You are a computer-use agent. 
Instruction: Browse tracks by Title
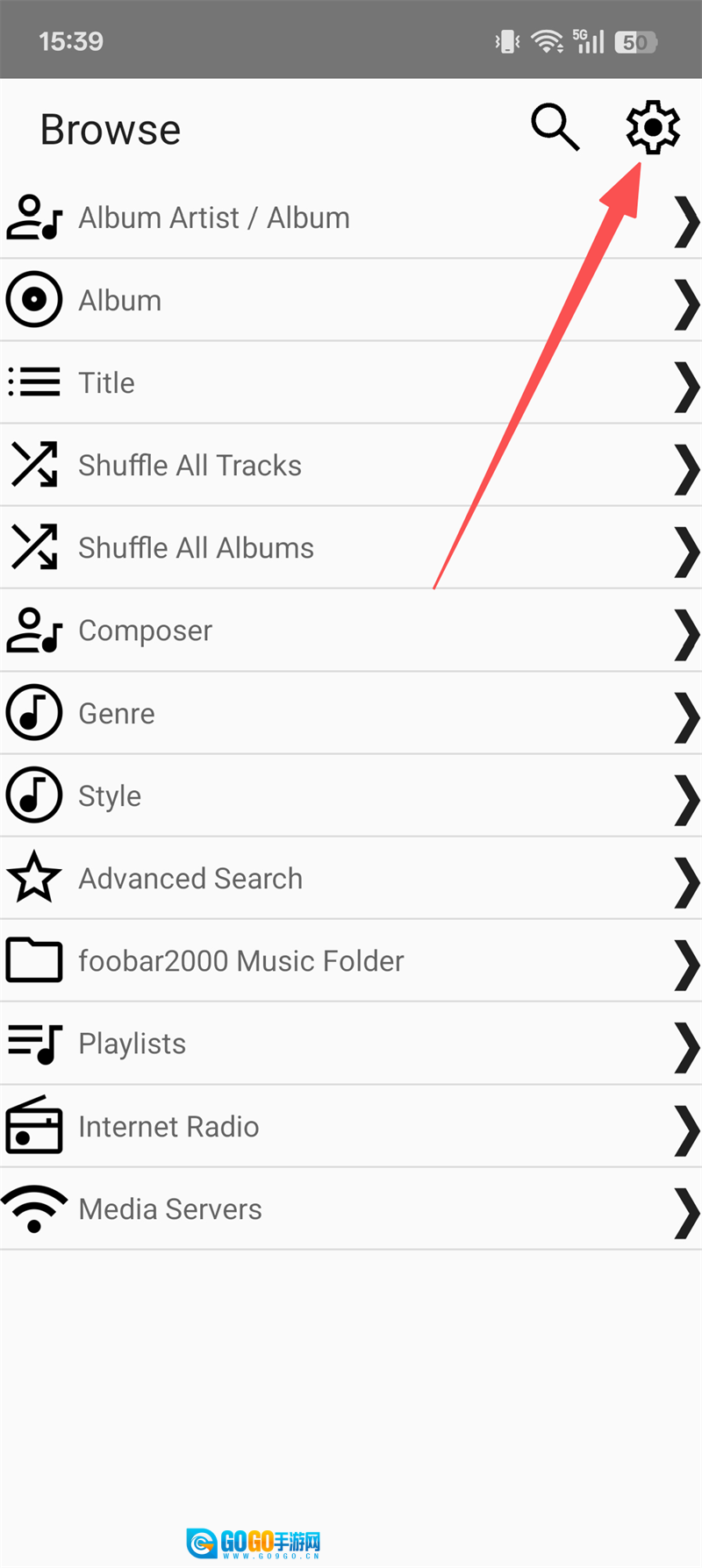[107, 382]
